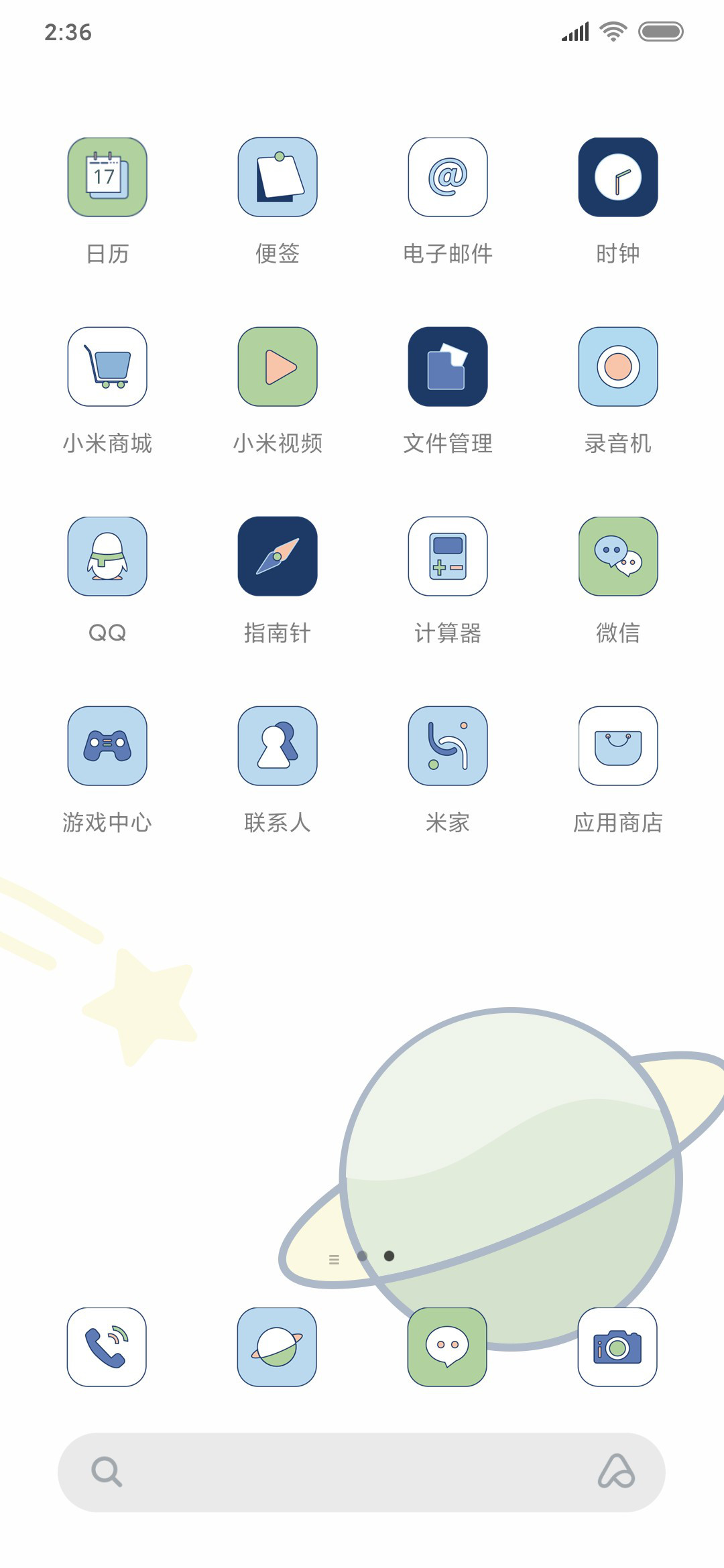Tap the home screen search bar
This screenshot has height=1568, width=724.
[361, 1472]
